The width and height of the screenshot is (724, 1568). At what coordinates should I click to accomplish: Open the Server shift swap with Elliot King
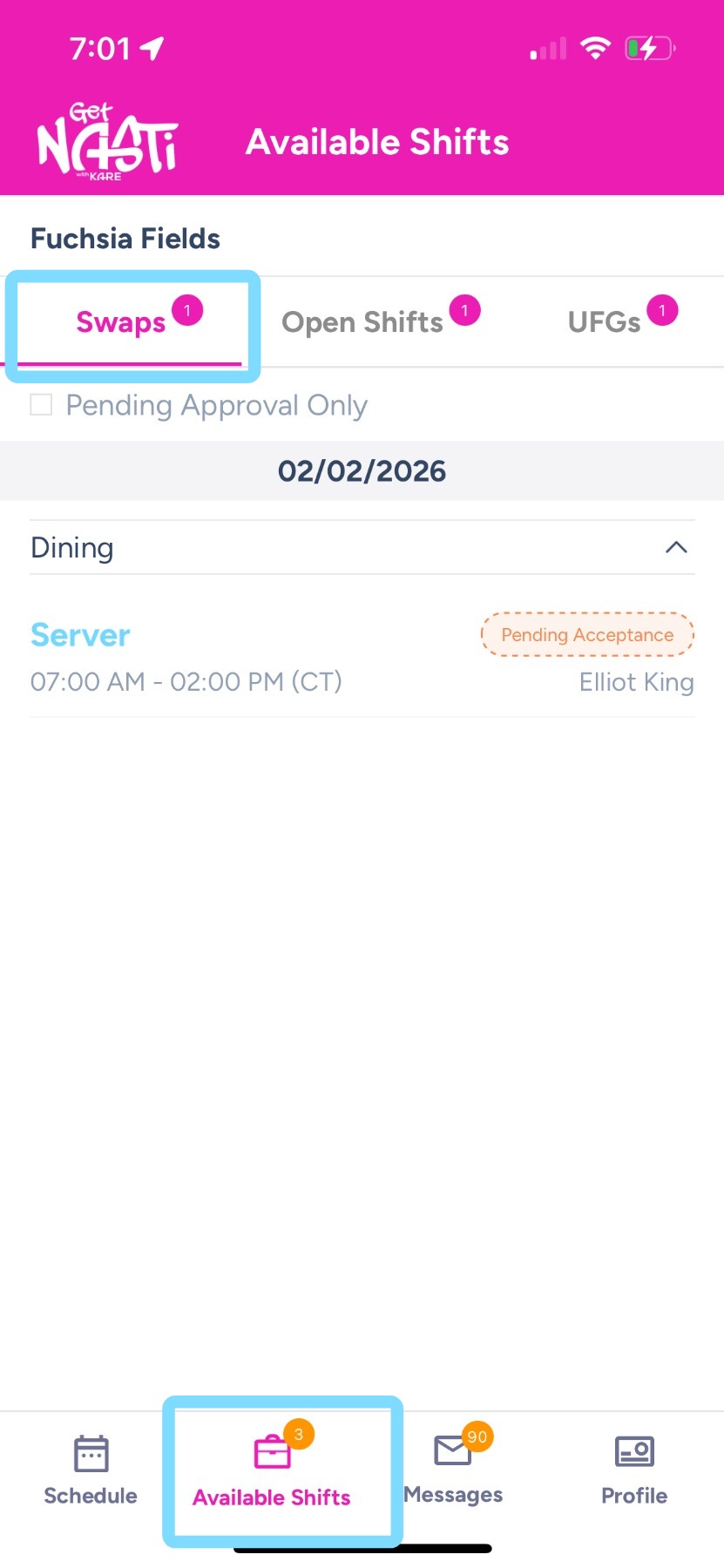362,657
